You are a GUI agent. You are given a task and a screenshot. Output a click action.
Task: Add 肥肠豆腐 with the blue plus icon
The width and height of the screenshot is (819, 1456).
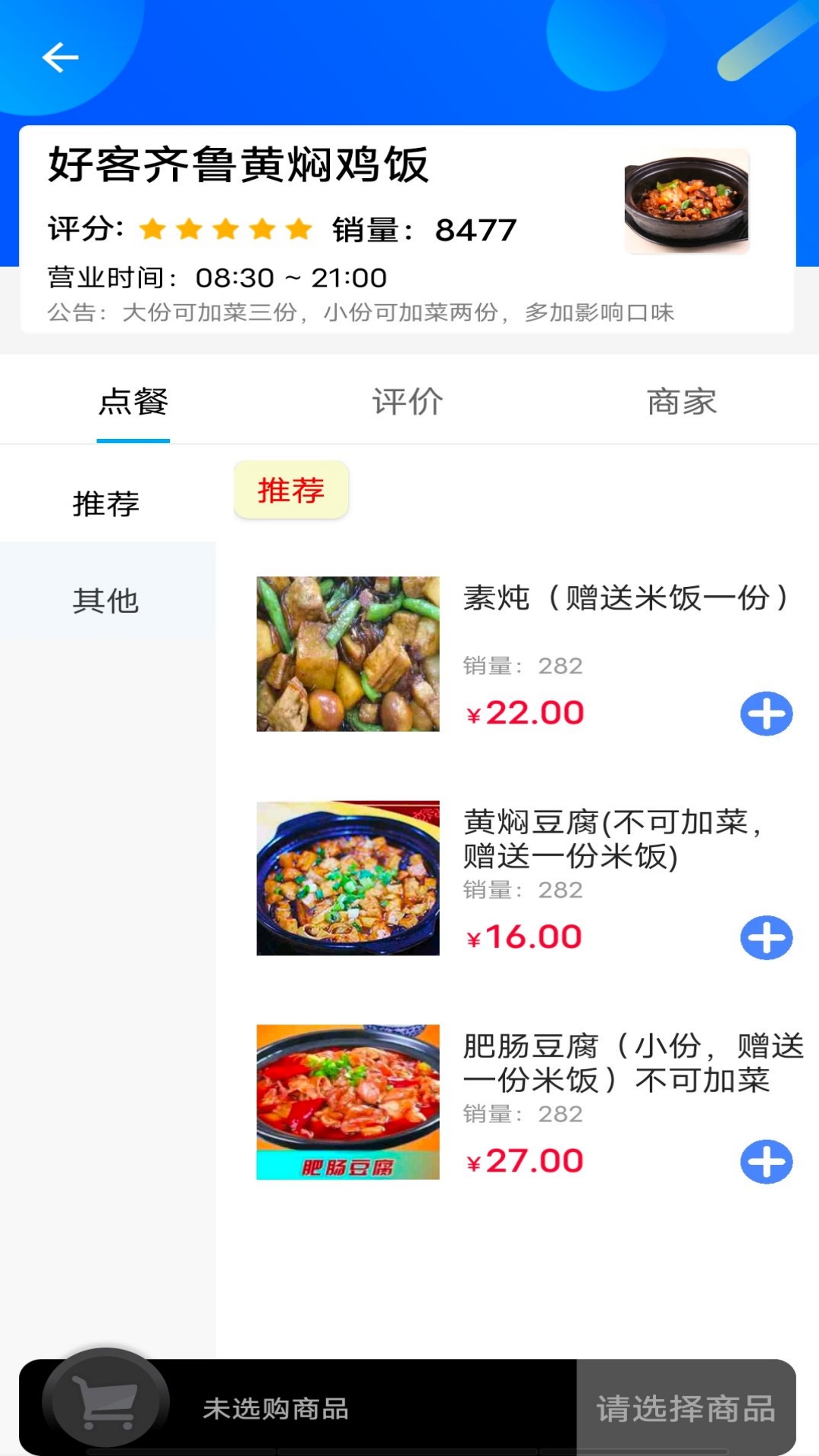tap(767, 1159)
